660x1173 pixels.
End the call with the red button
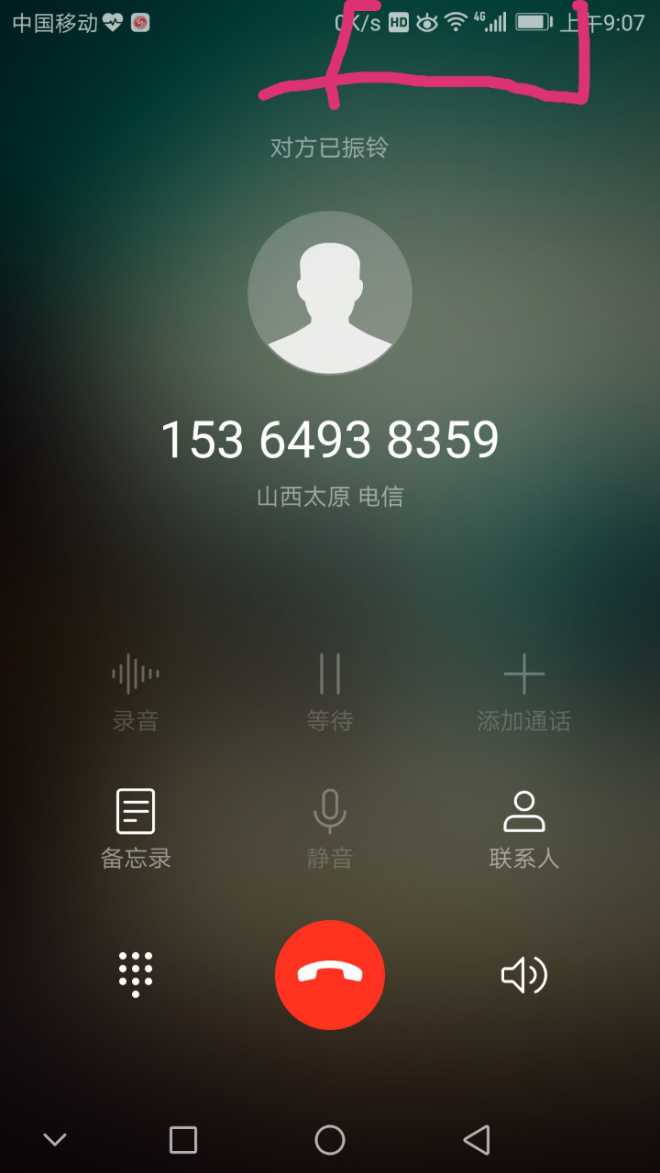(330, 974)
